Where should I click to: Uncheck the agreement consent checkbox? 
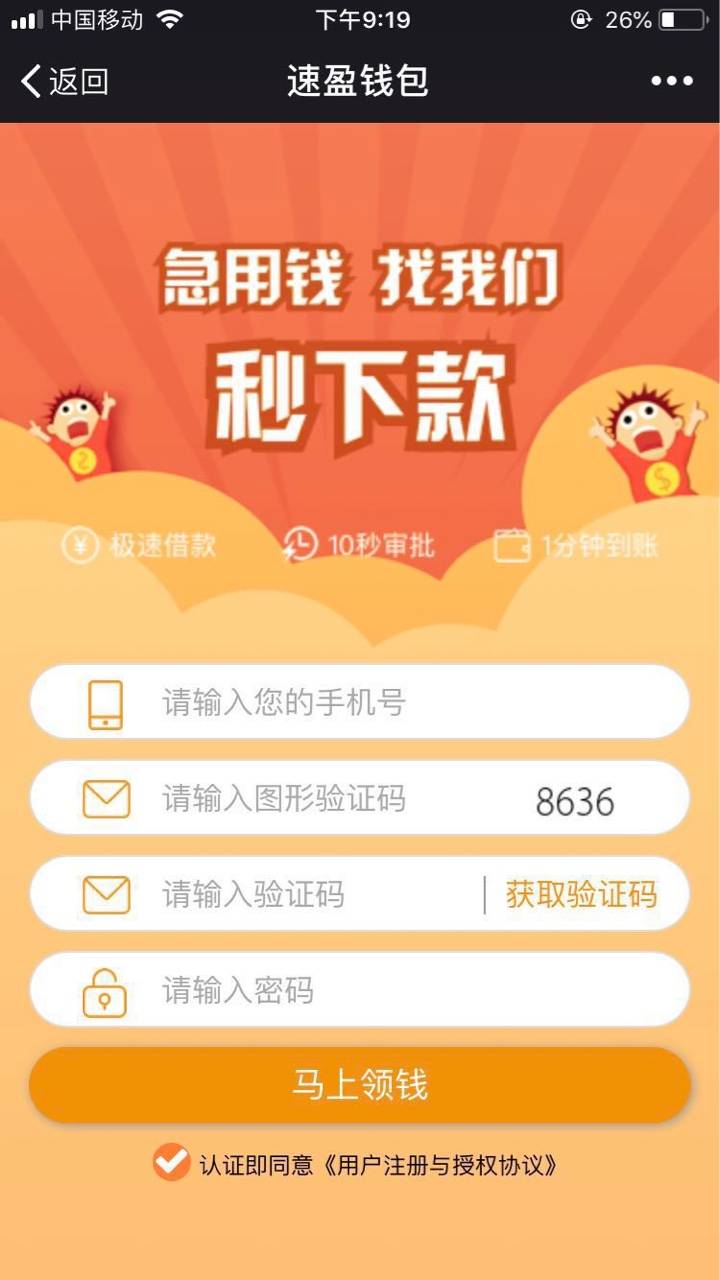click(171, 1163)
